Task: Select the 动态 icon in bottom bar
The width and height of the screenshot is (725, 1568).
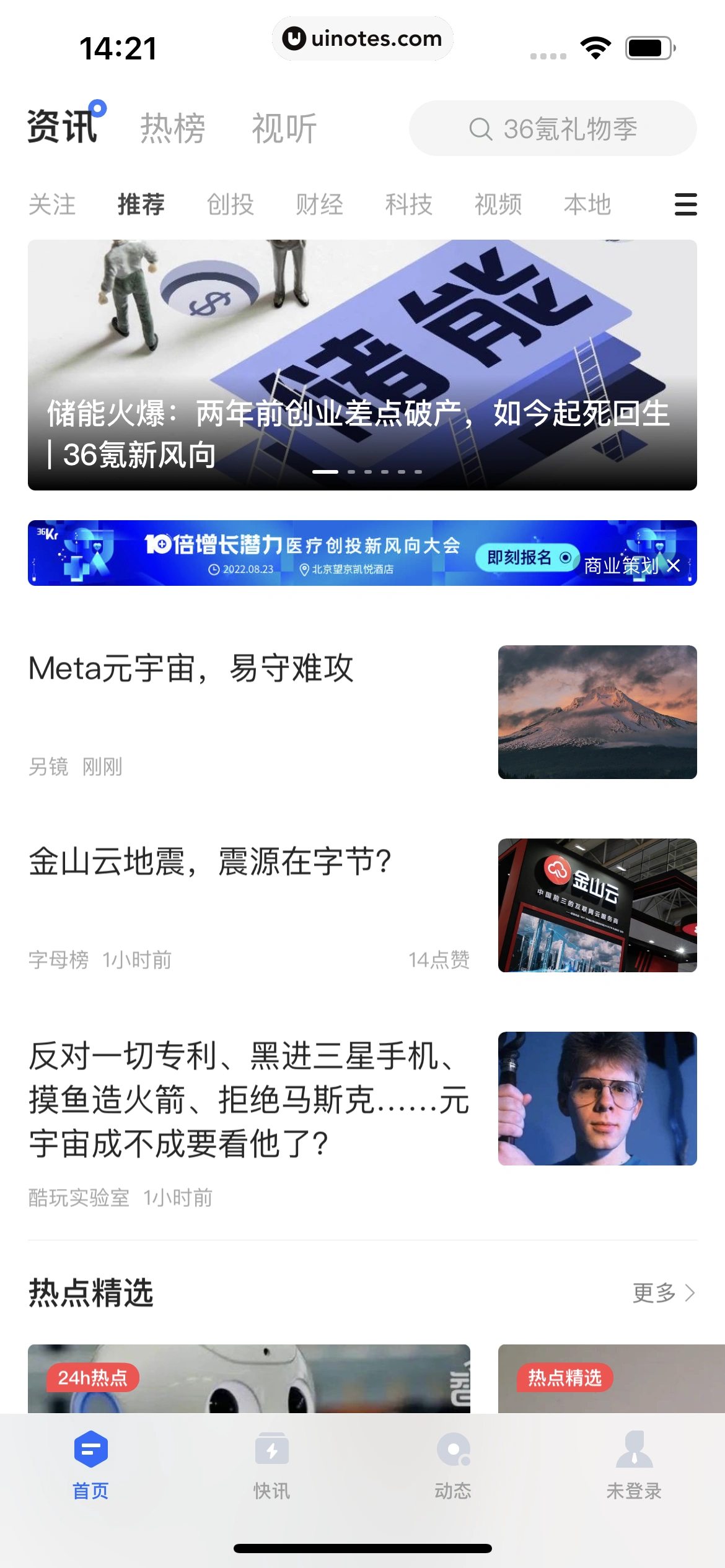Action: click(453, 1463)
